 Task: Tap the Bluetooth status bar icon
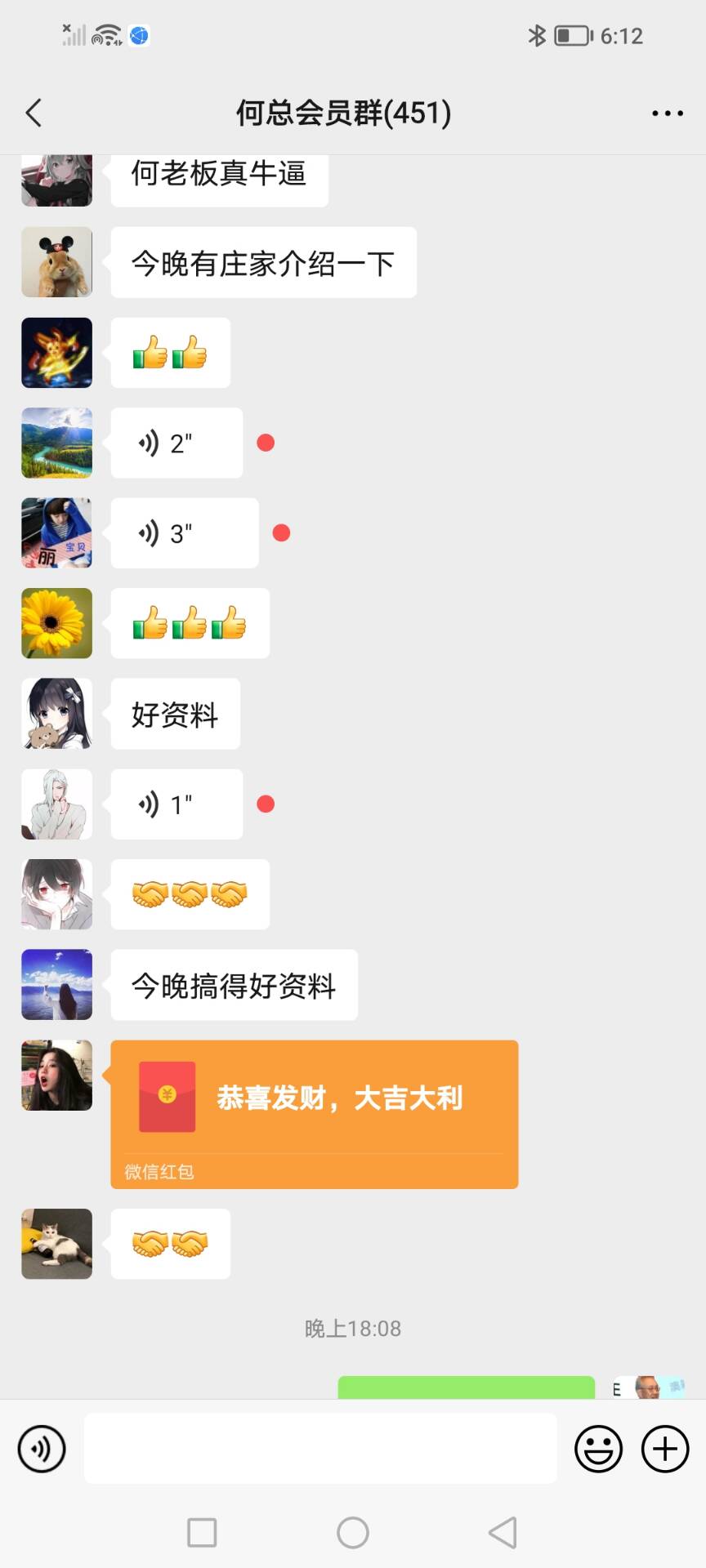(x=537, y=35)
